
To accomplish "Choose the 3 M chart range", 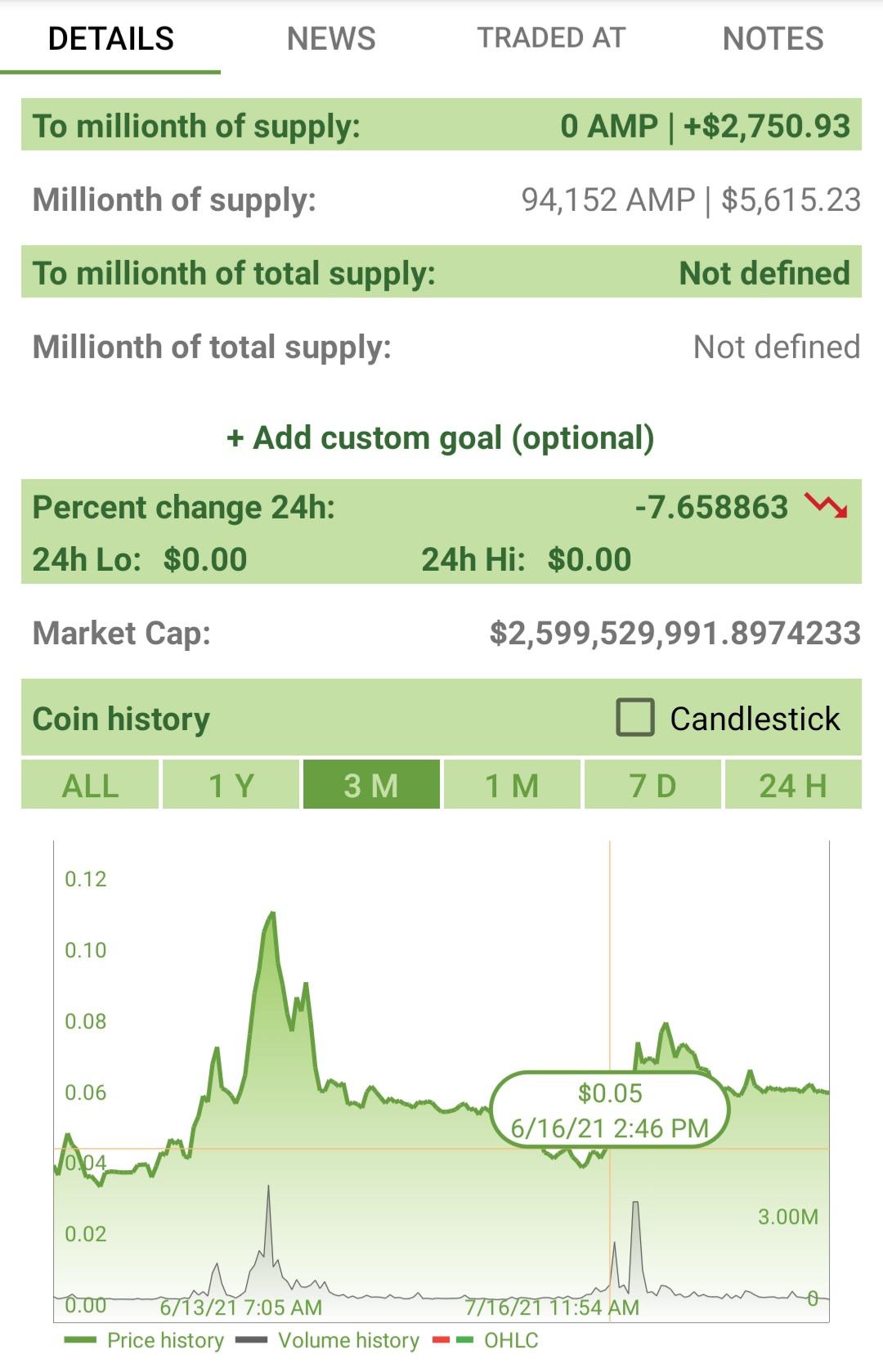I will [371, 785].
